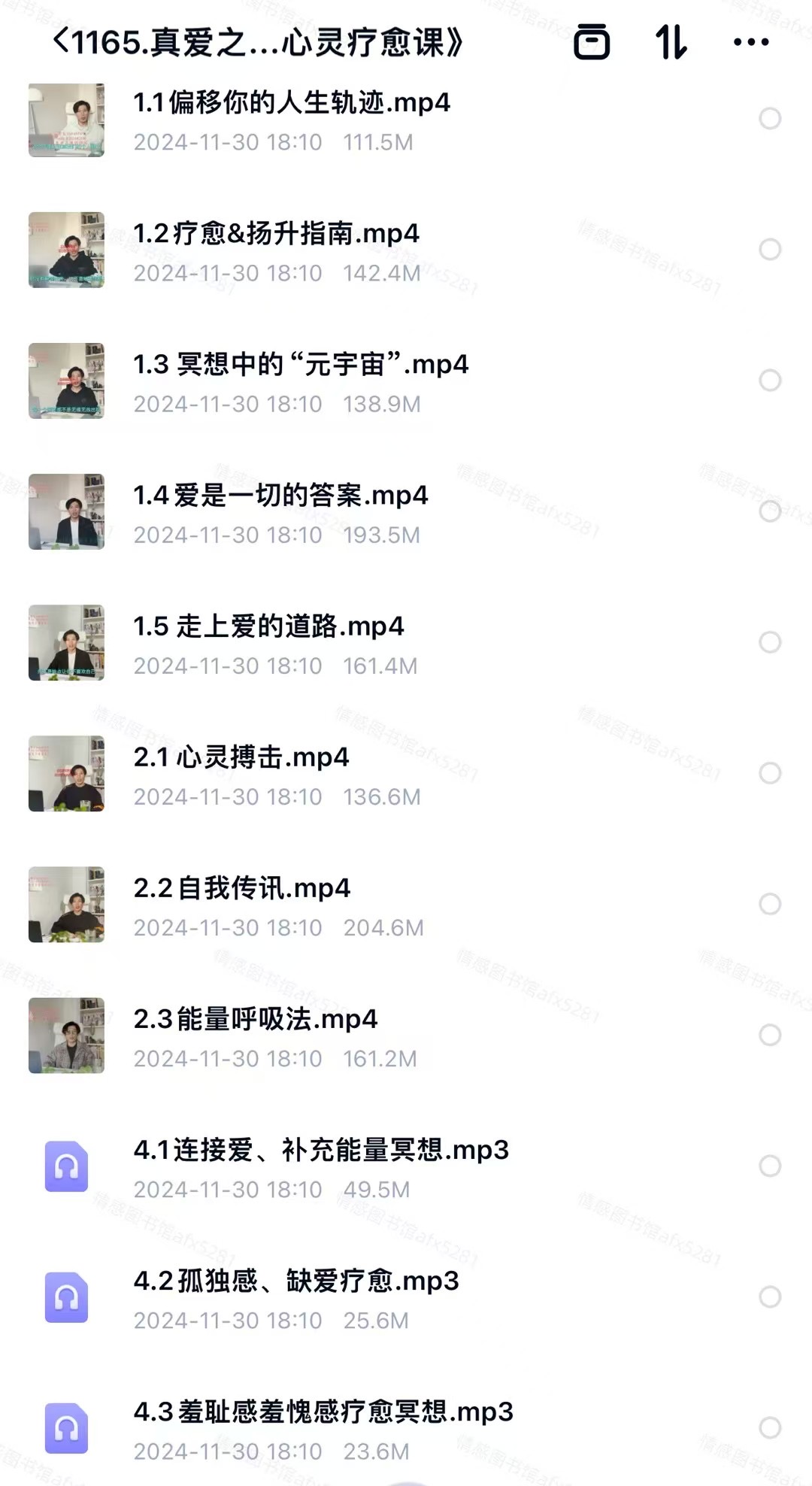The width and height of the screenshot is (812, 1486).
Task: Select the circle for 4.3羞耻感羞愧感疗愈冥想.mp3
Action: click(769, 1427)
